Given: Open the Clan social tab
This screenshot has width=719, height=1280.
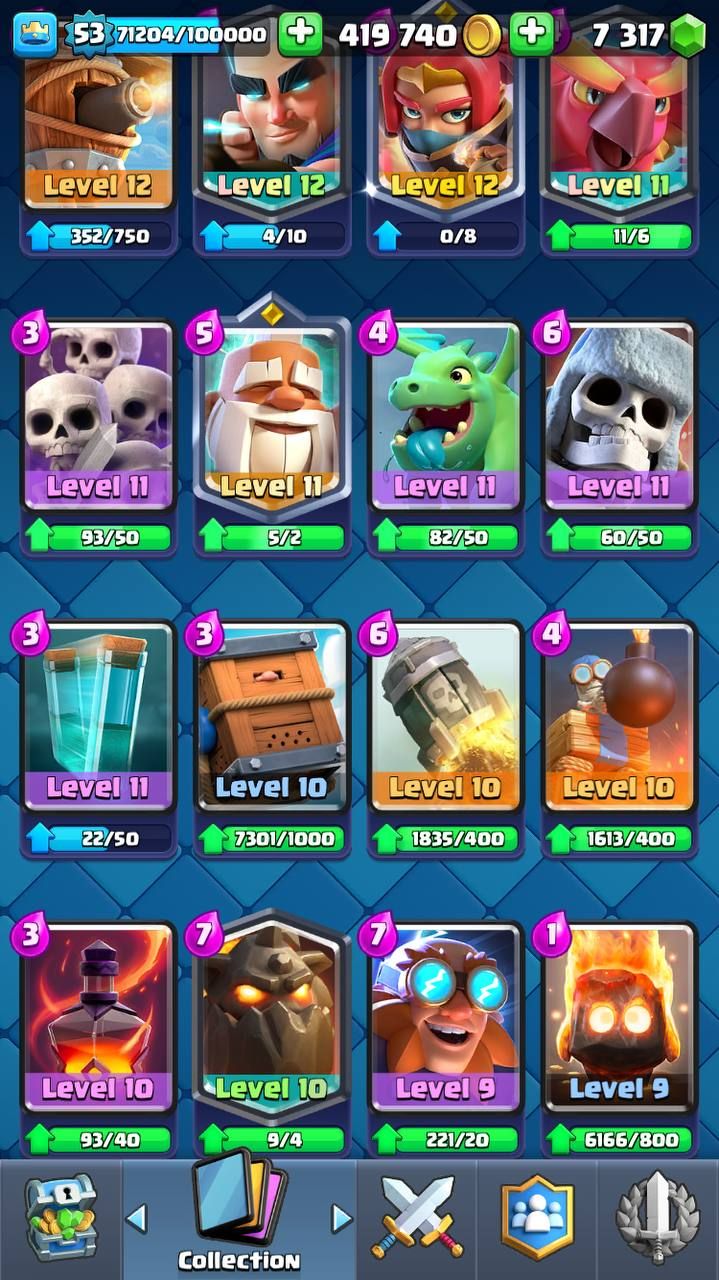Looking at the screenshot, I should [537, 1216].
